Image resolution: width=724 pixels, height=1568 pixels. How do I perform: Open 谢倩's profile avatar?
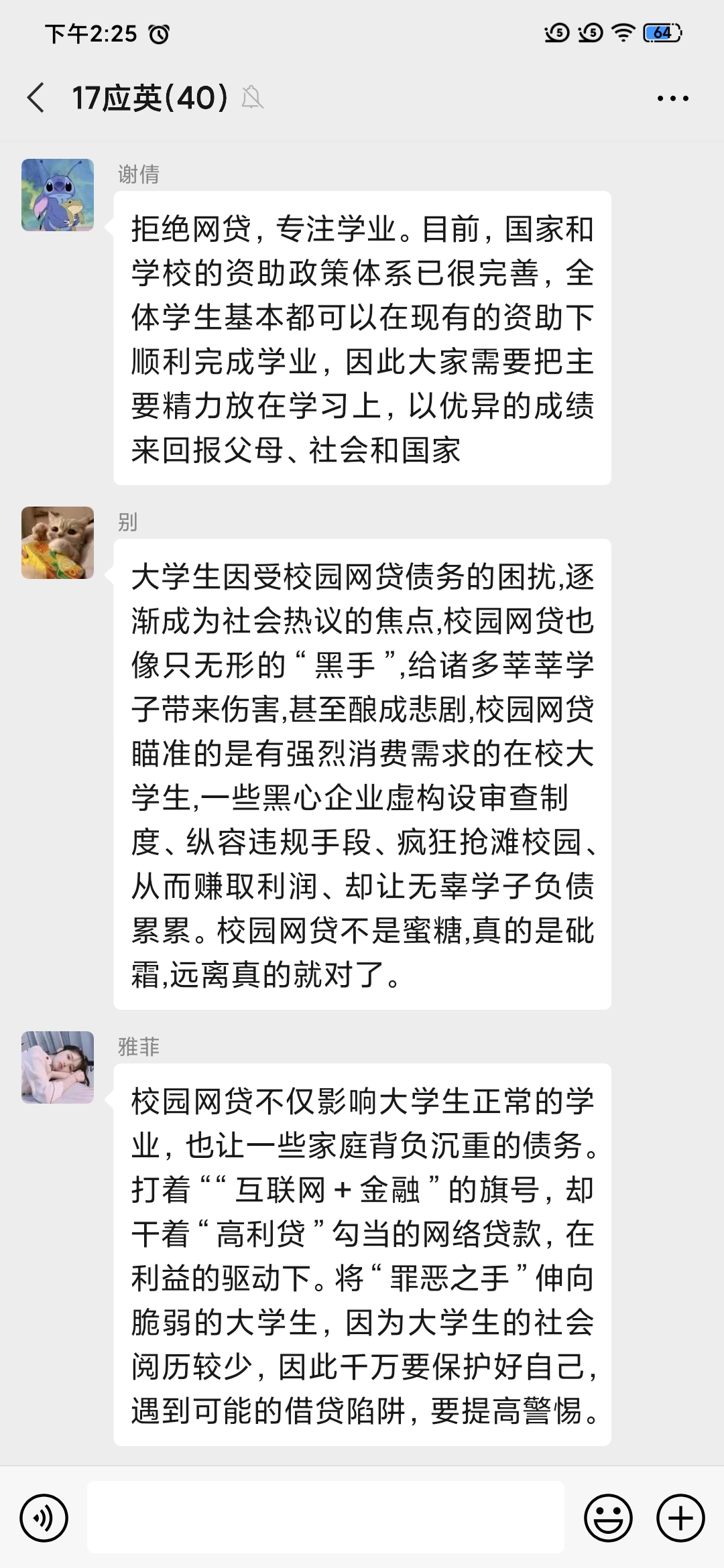coord(58,195)
